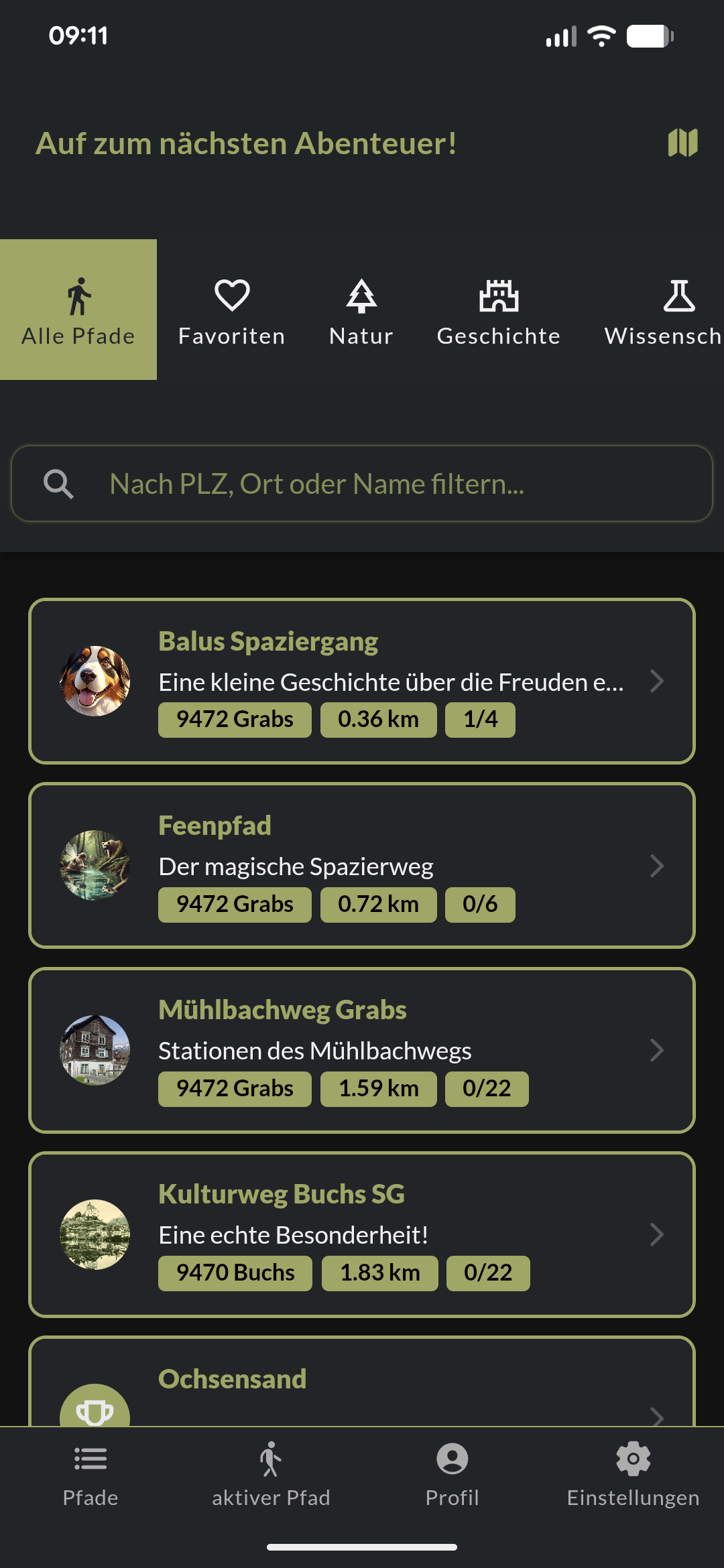Tap the heart icon for Favoriten
Image resolution: width=724 pixels, height=1568 pixels.
[x=231, y=293]
